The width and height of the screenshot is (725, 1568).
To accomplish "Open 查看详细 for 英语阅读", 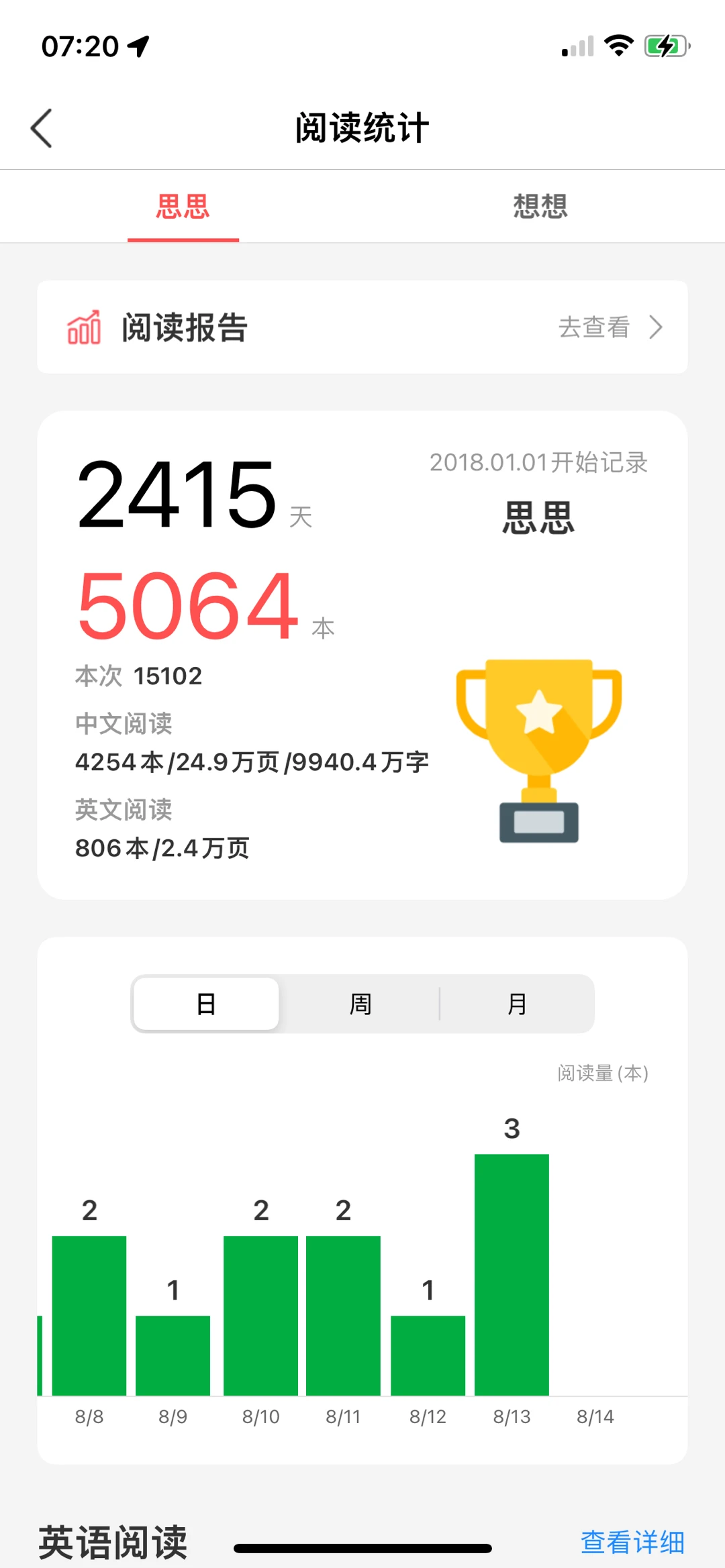I will point(632,1541).
